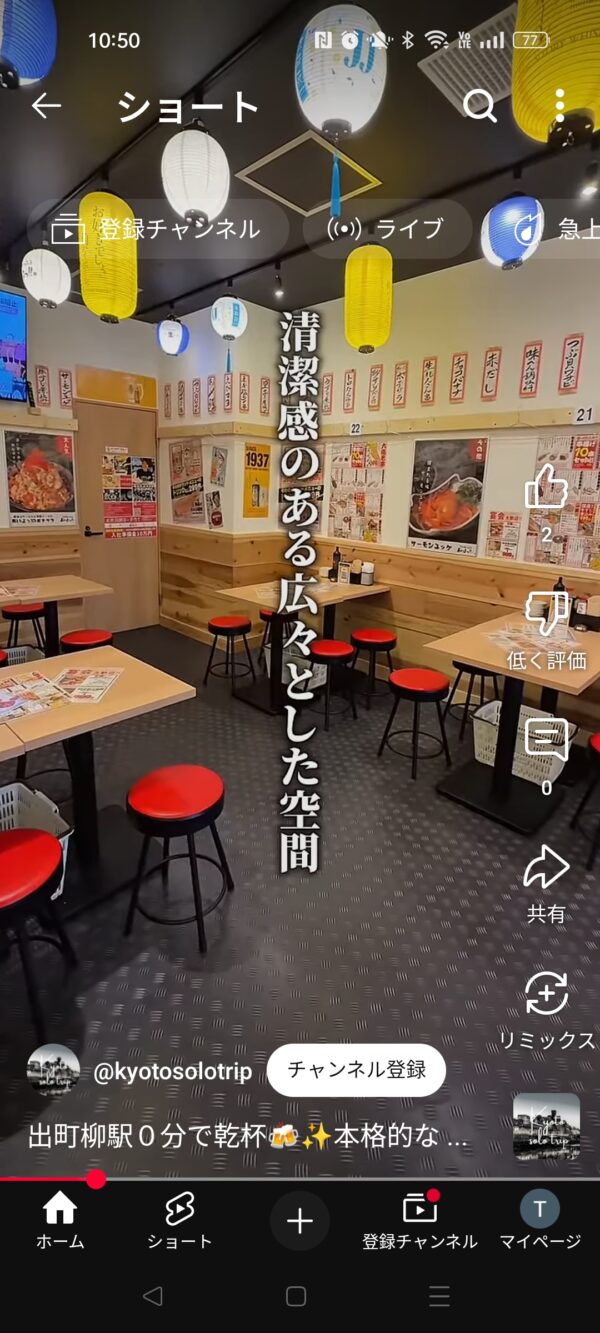Create new content with plus button

pyautogui.click(x=300, y=1221)
